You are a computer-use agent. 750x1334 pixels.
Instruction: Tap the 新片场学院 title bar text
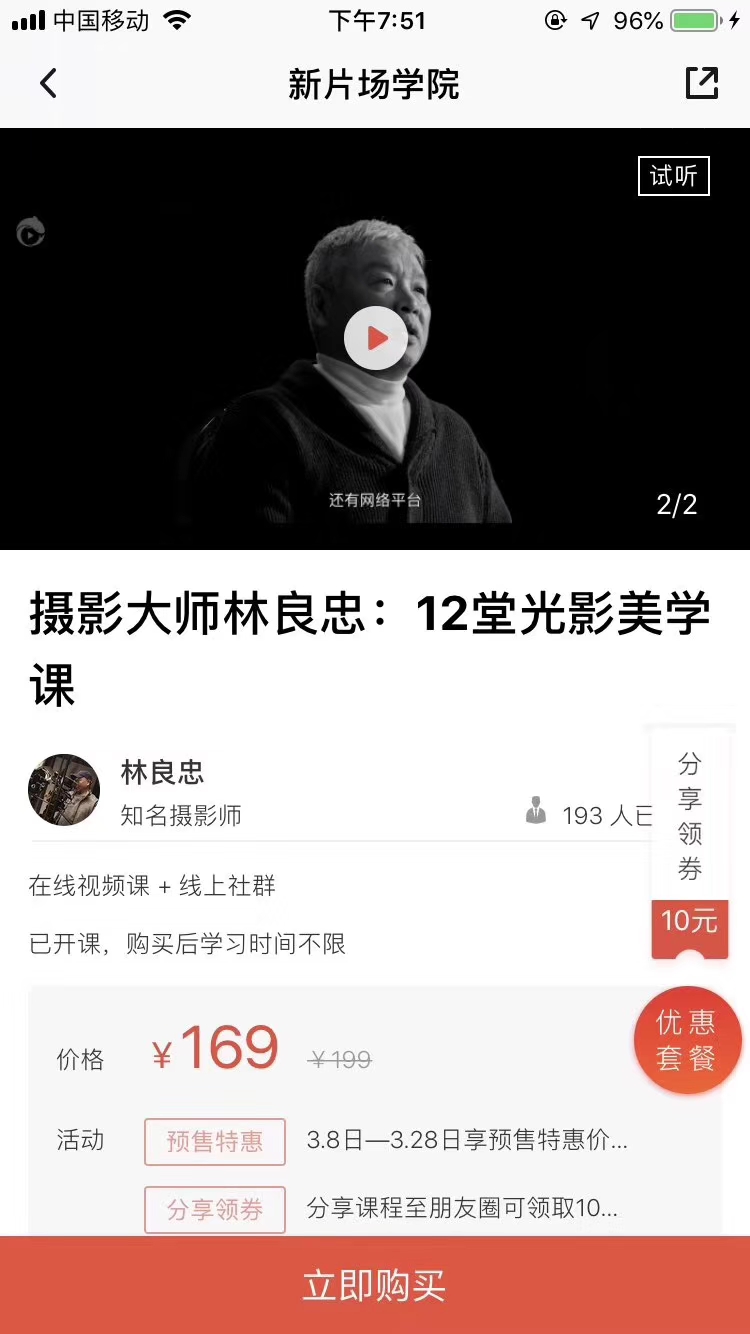[375, 85]
